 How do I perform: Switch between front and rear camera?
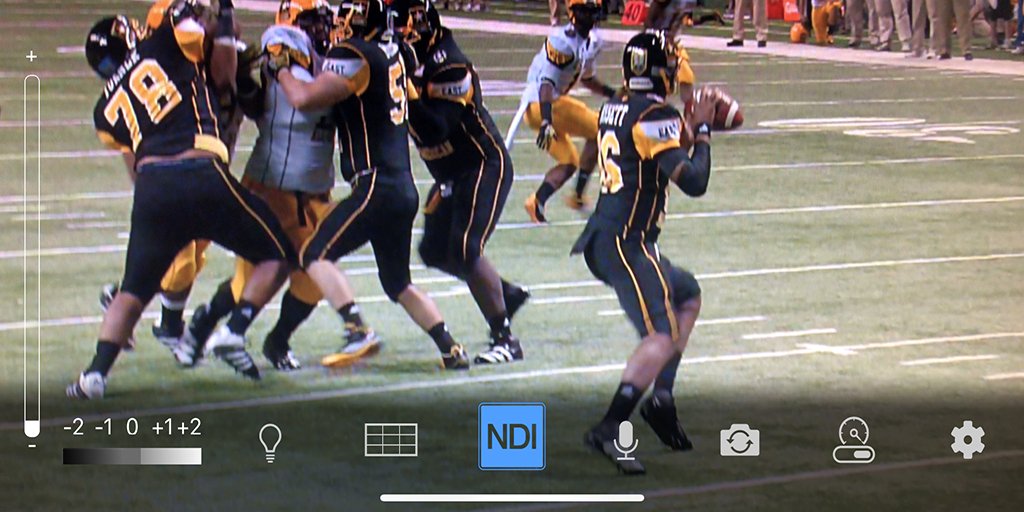tap(740, 440)
